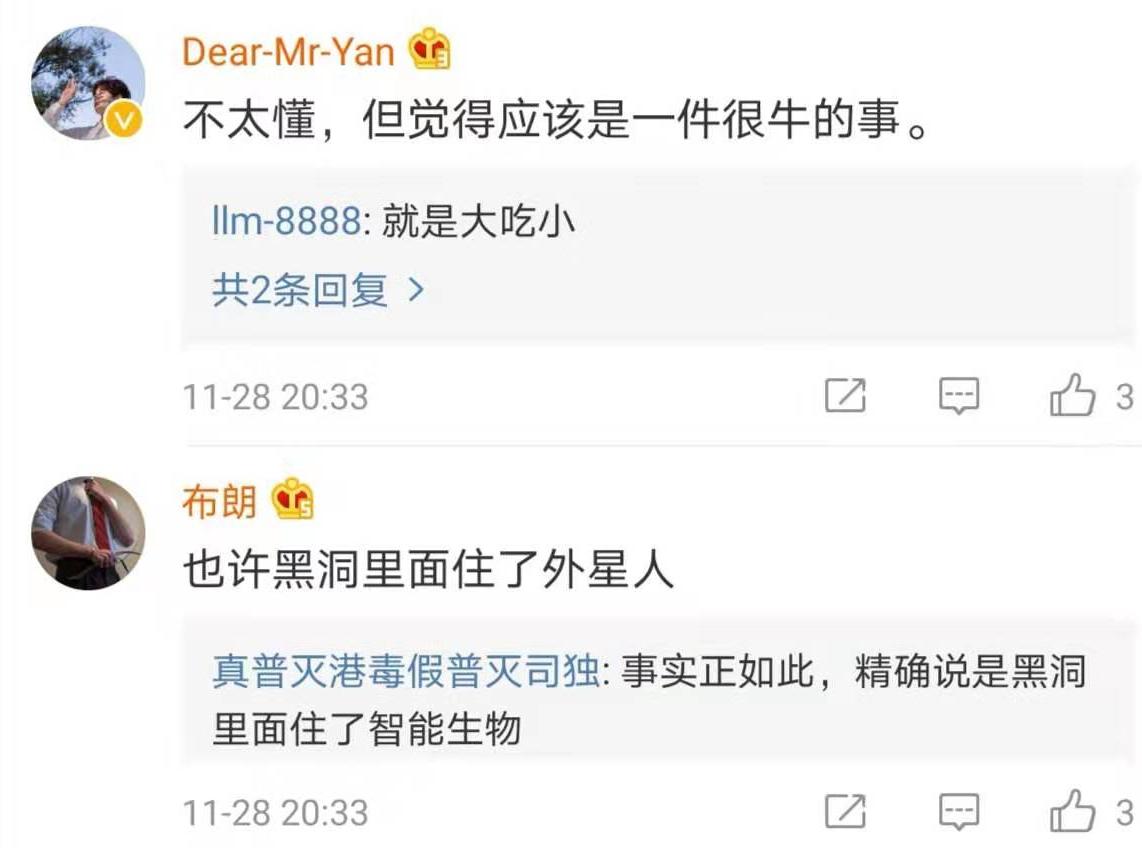Open the Dear-Mr-Yan username link

289,51
